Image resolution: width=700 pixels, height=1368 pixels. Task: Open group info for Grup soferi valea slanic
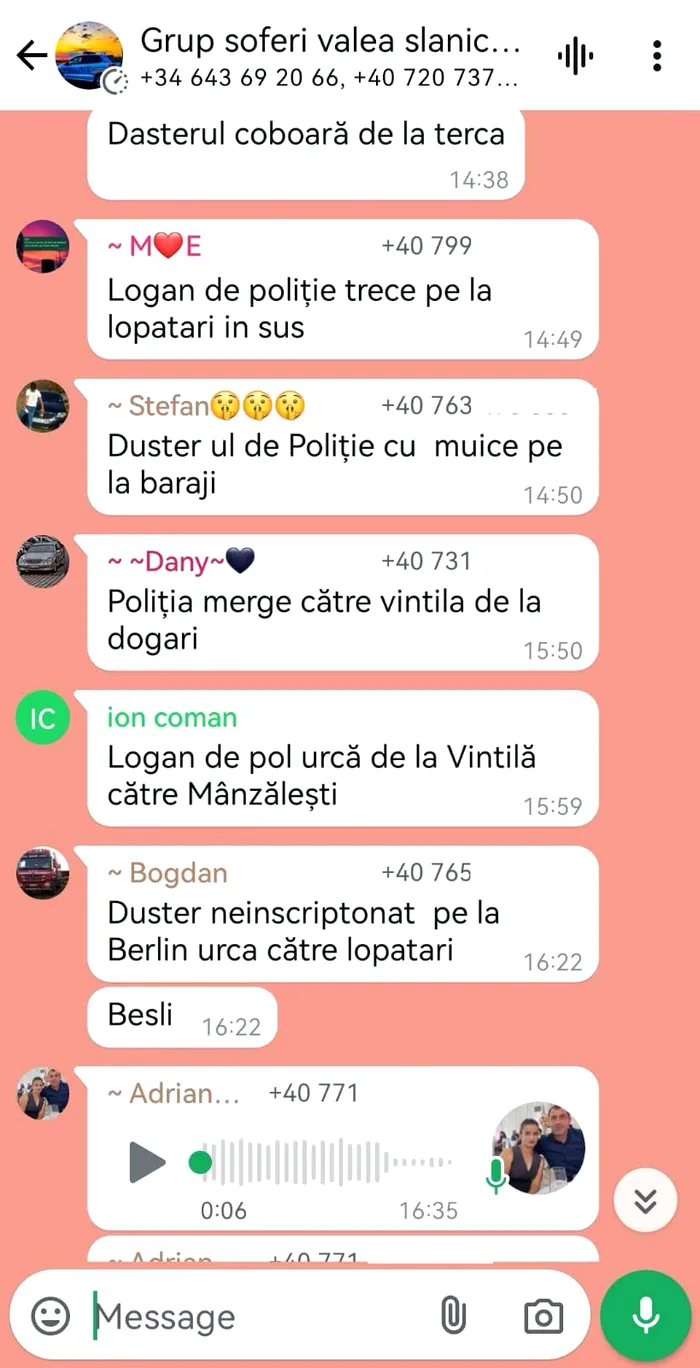tap(330, 57)
